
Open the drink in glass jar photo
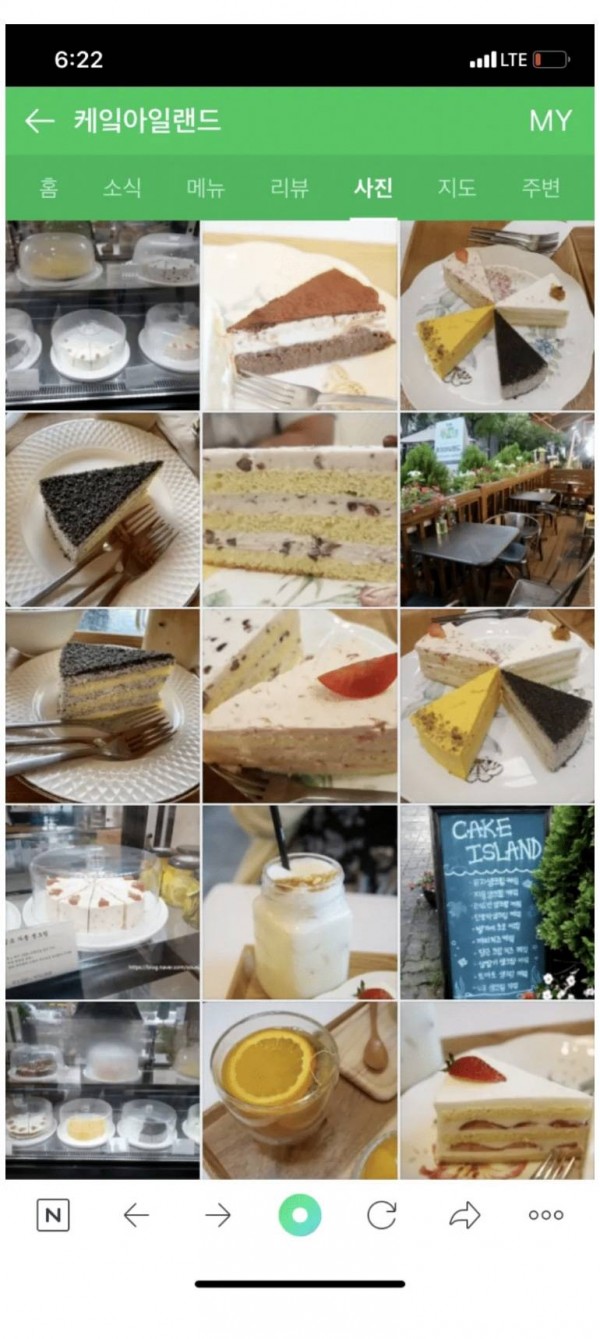[x=300, y=902]
